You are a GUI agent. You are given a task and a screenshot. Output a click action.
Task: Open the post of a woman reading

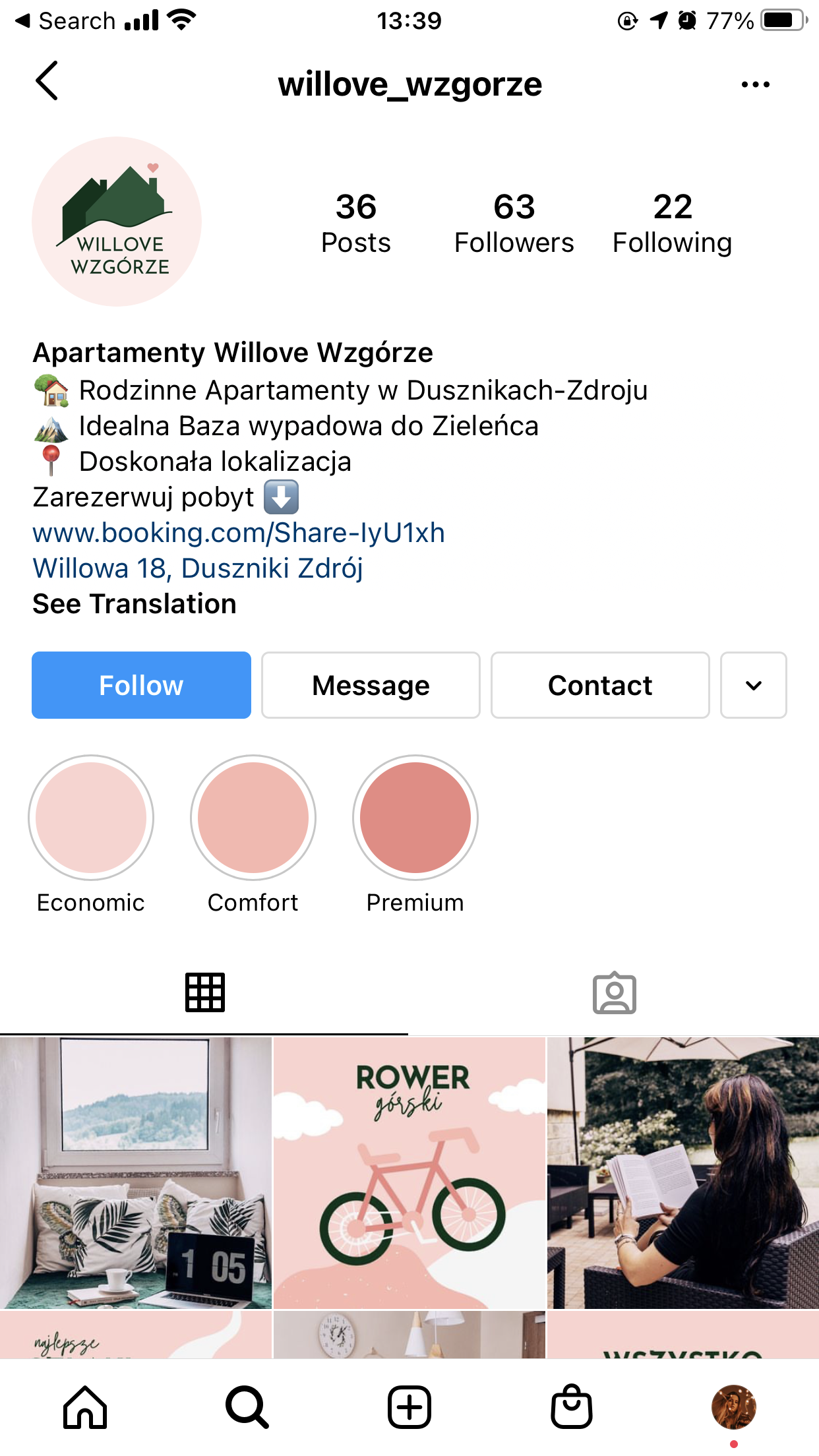pyautogui.click(x=683, y=1172)
